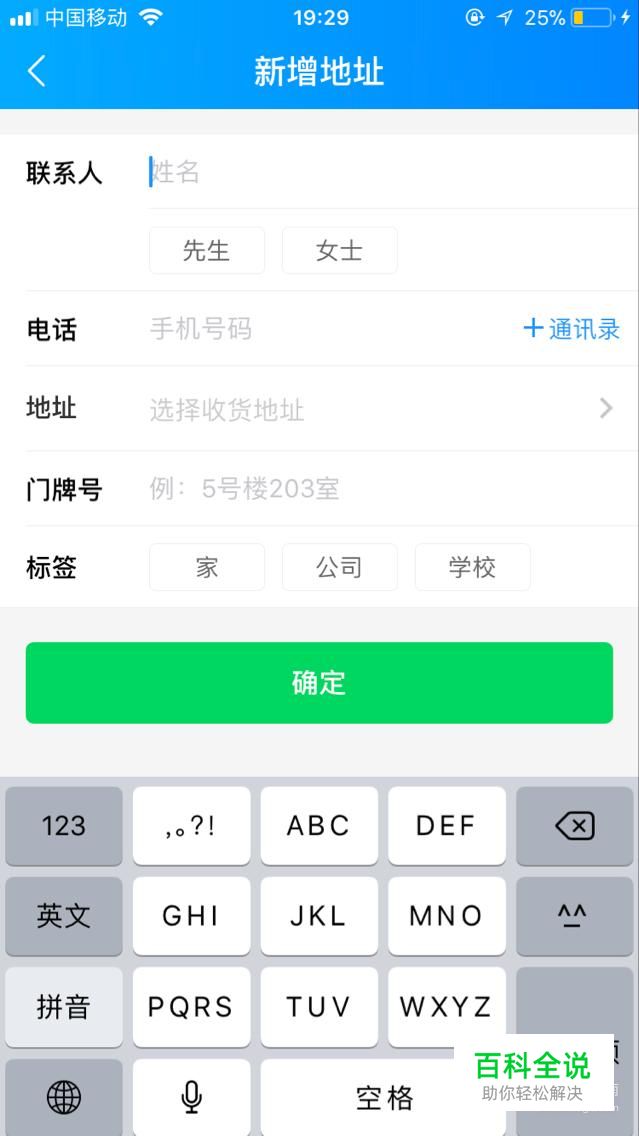Hit the keyboard backspace key
This screenshot has height=1136, width=639.
[x=575, y=825]
